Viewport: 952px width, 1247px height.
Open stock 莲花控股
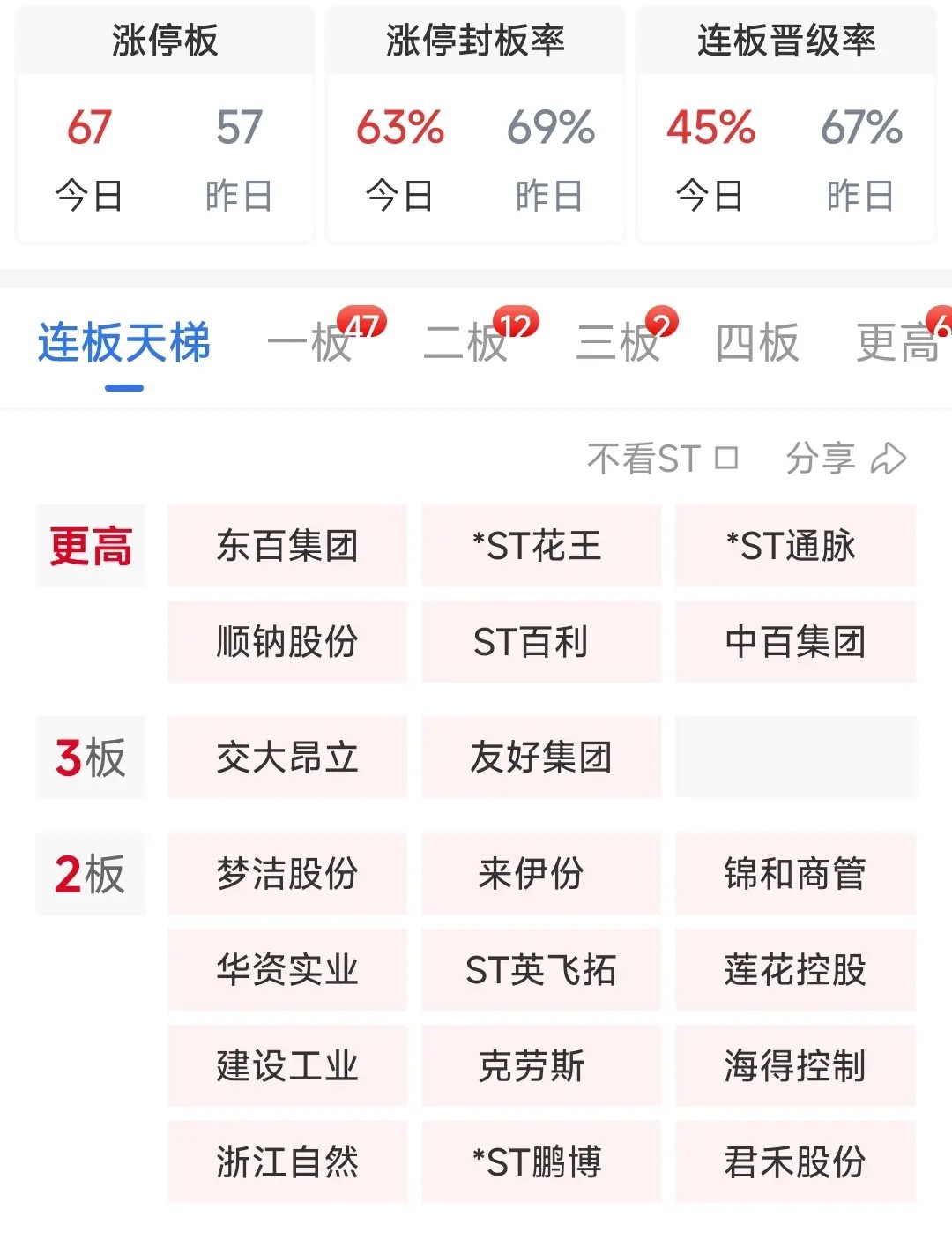click(795, 970)
